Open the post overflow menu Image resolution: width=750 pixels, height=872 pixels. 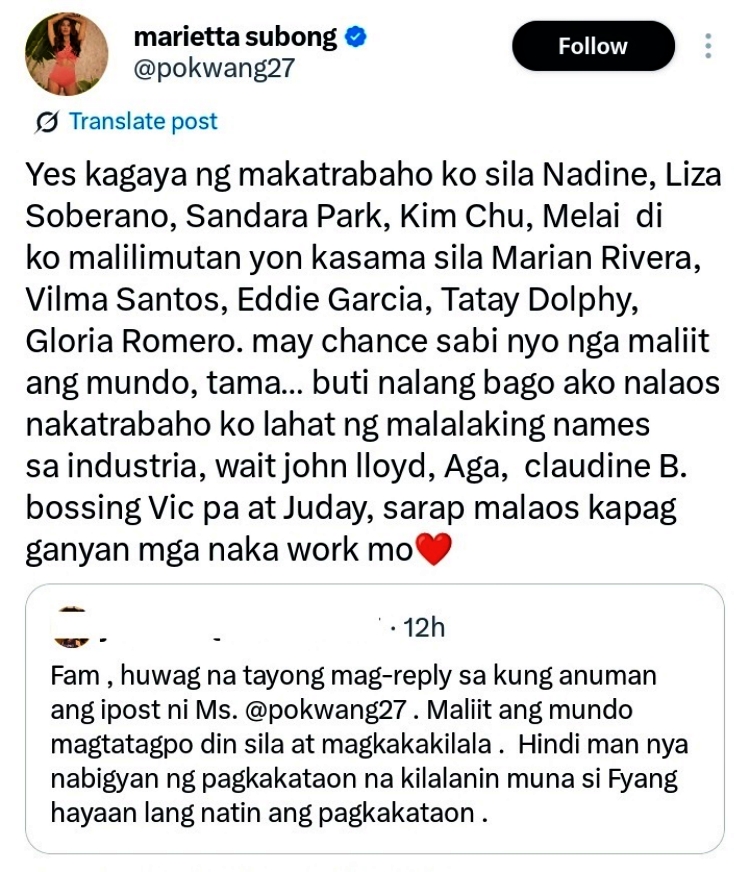click(x=708, y=47)
